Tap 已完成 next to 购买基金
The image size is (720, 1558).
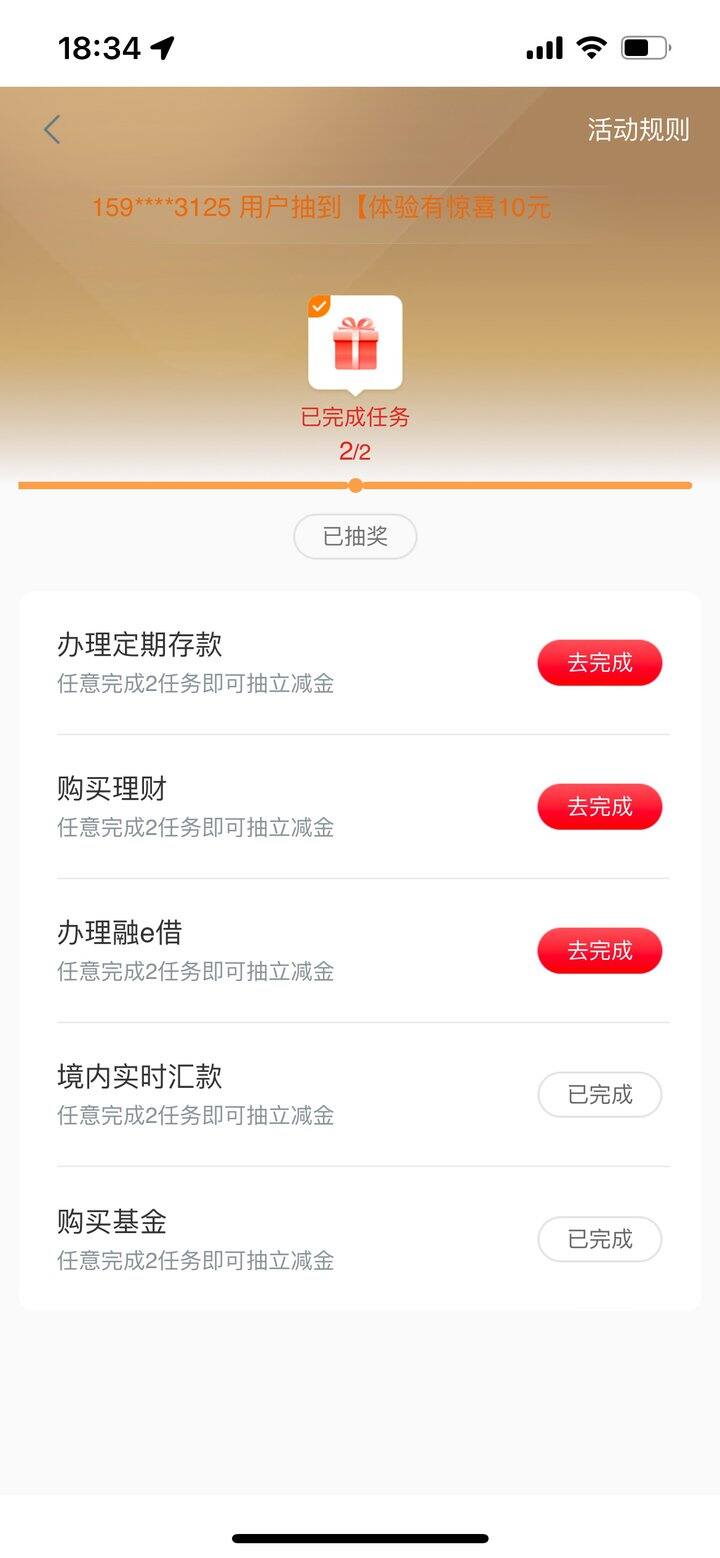[x=600, y=1240]
